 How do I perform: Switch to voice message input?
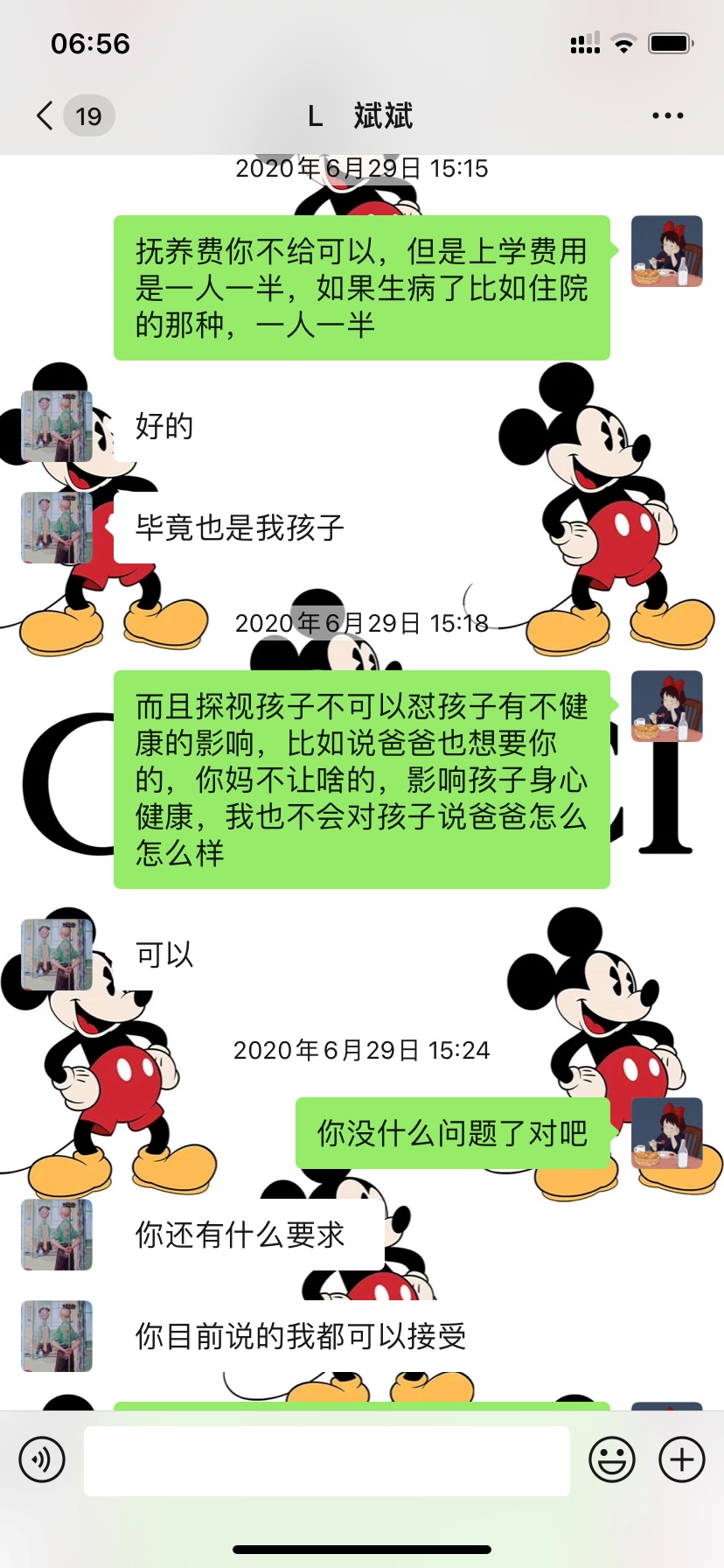point(42,1459)
